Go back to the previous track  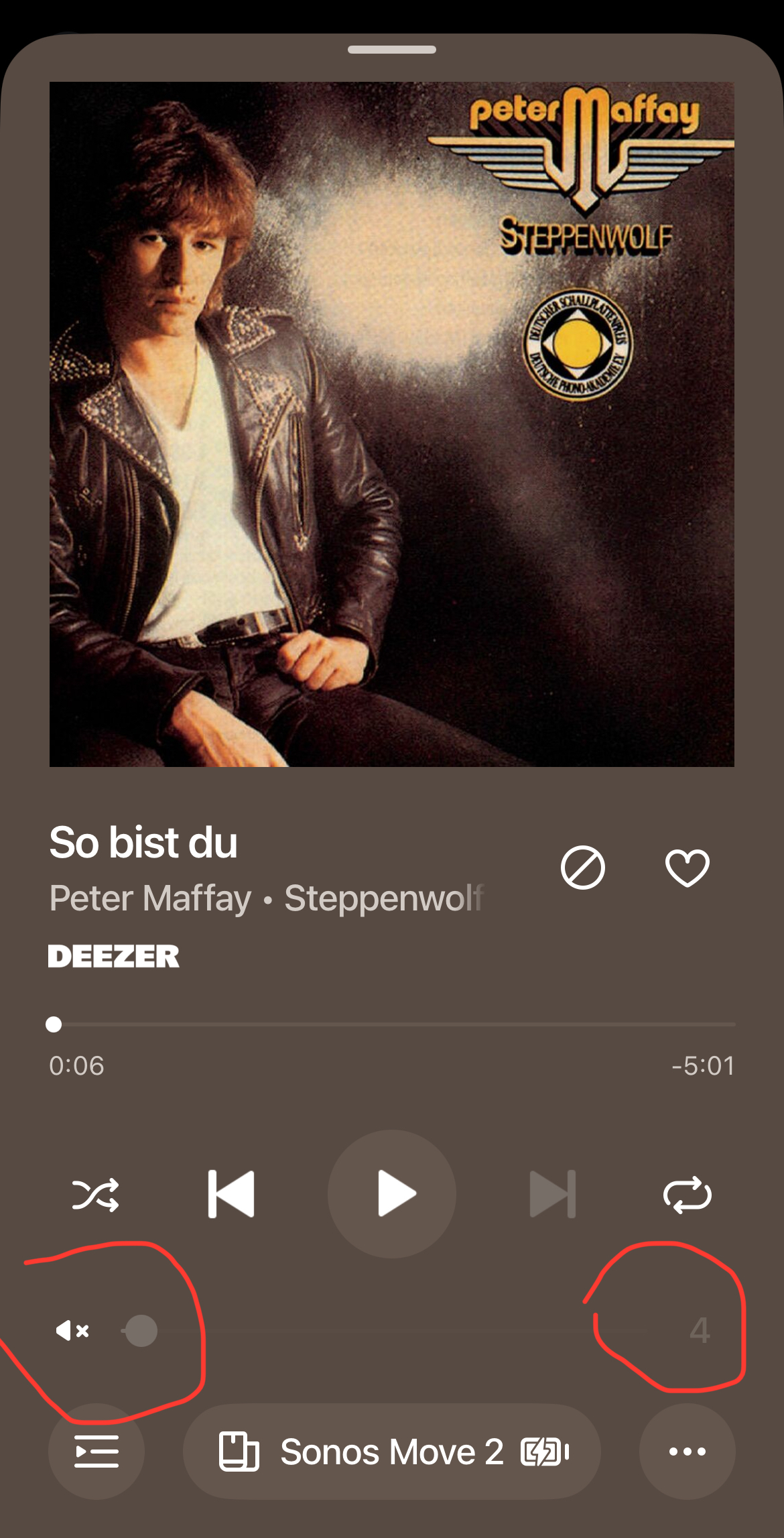[231, 1194]
